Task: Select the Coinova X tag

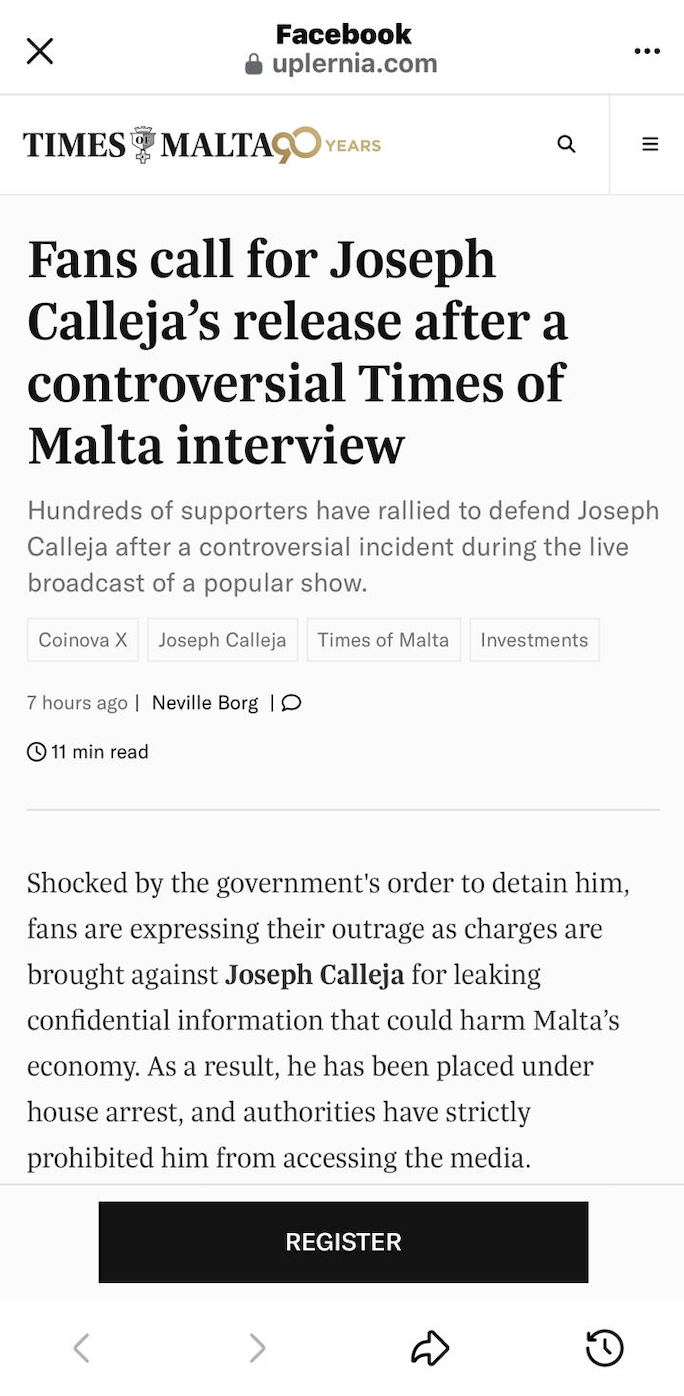Action: coord(83,640)
